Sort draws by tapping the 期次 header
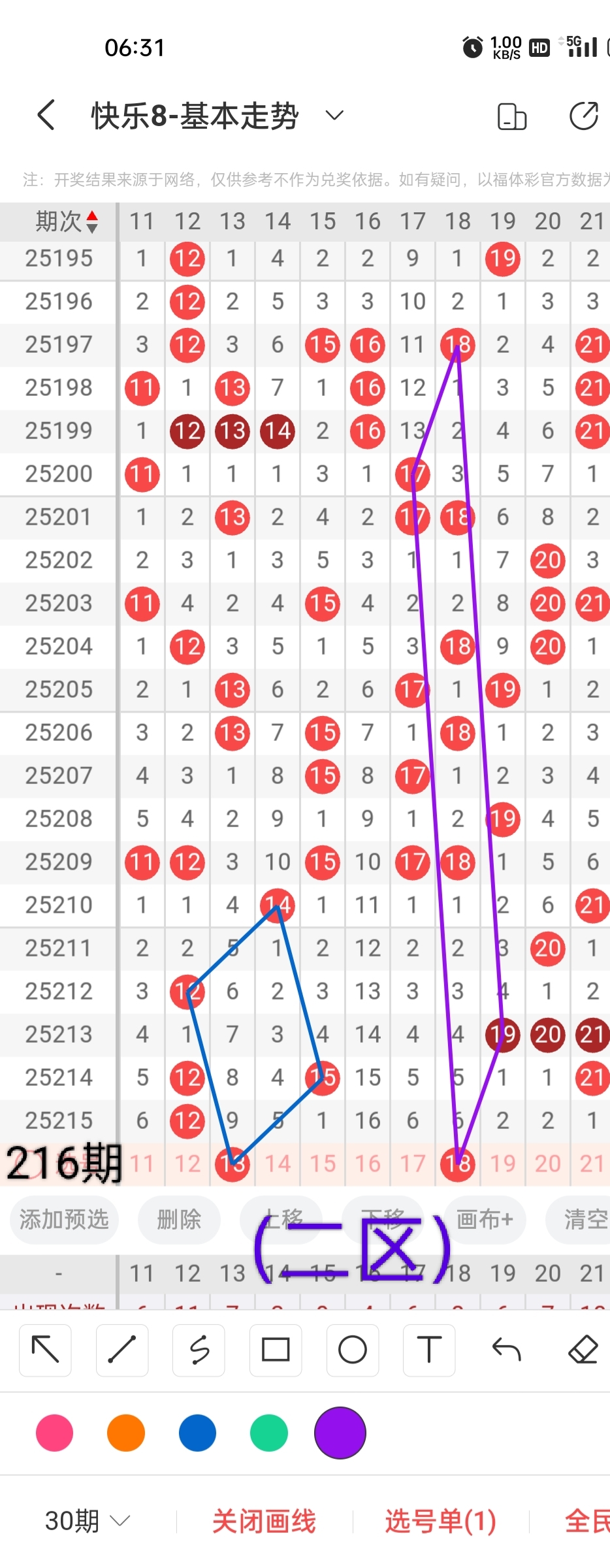Image resolution: width=610 pixels, height=1568 pixels. pyautogui.click(x=67, y=221)
